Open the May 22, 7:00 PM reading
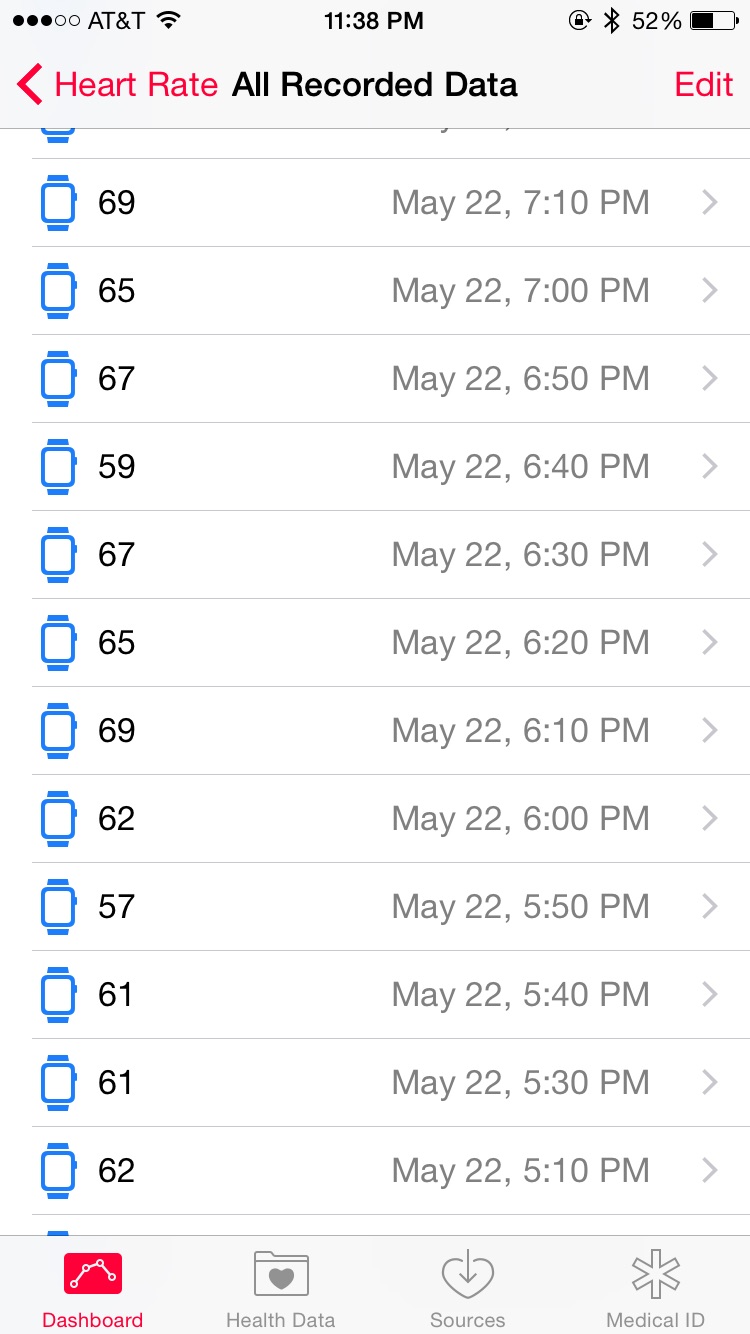This screenshot has height=1334, width=750. pyautogui.click(x=390, y=291)
